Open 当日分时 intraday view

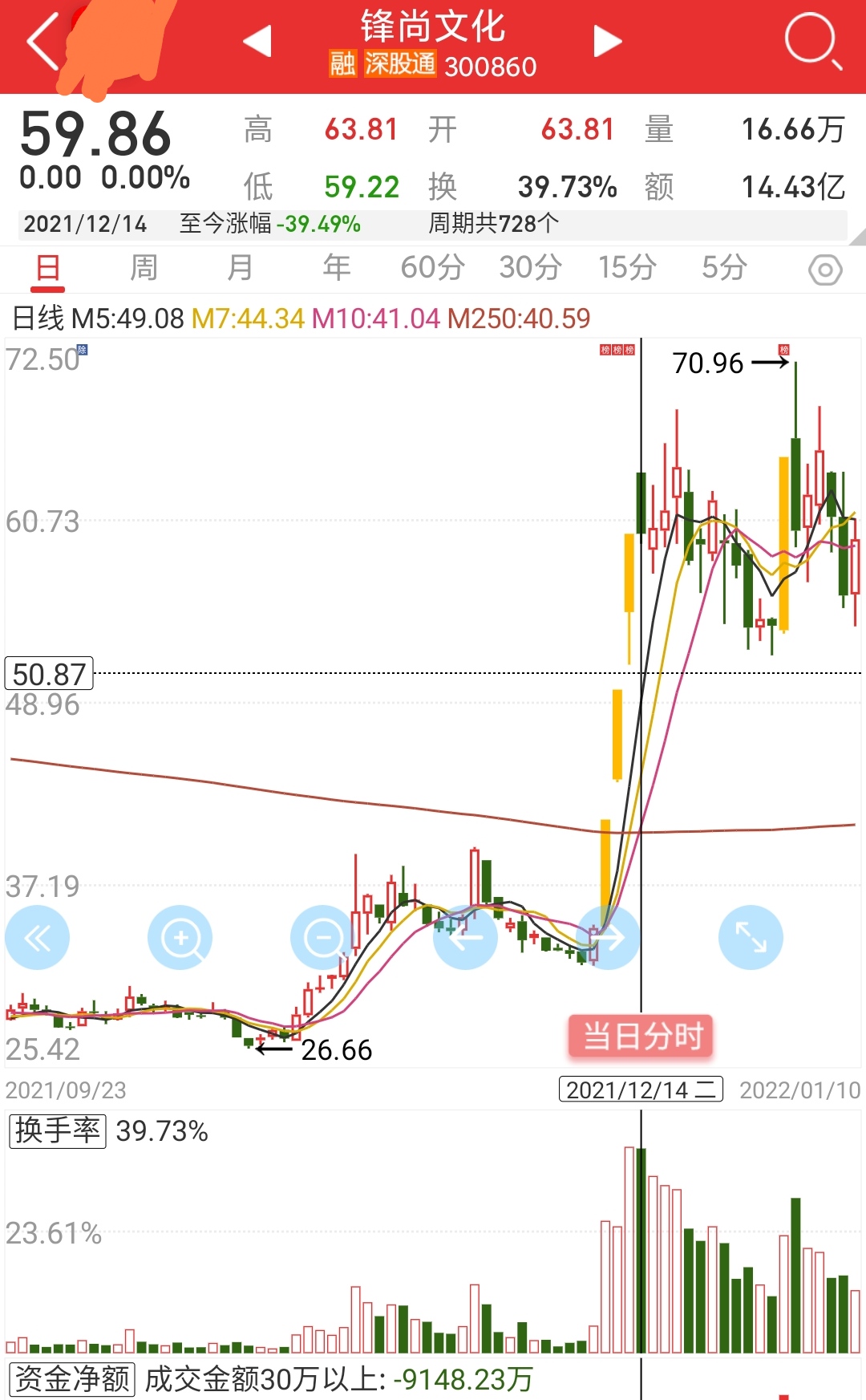[642, 1036]
